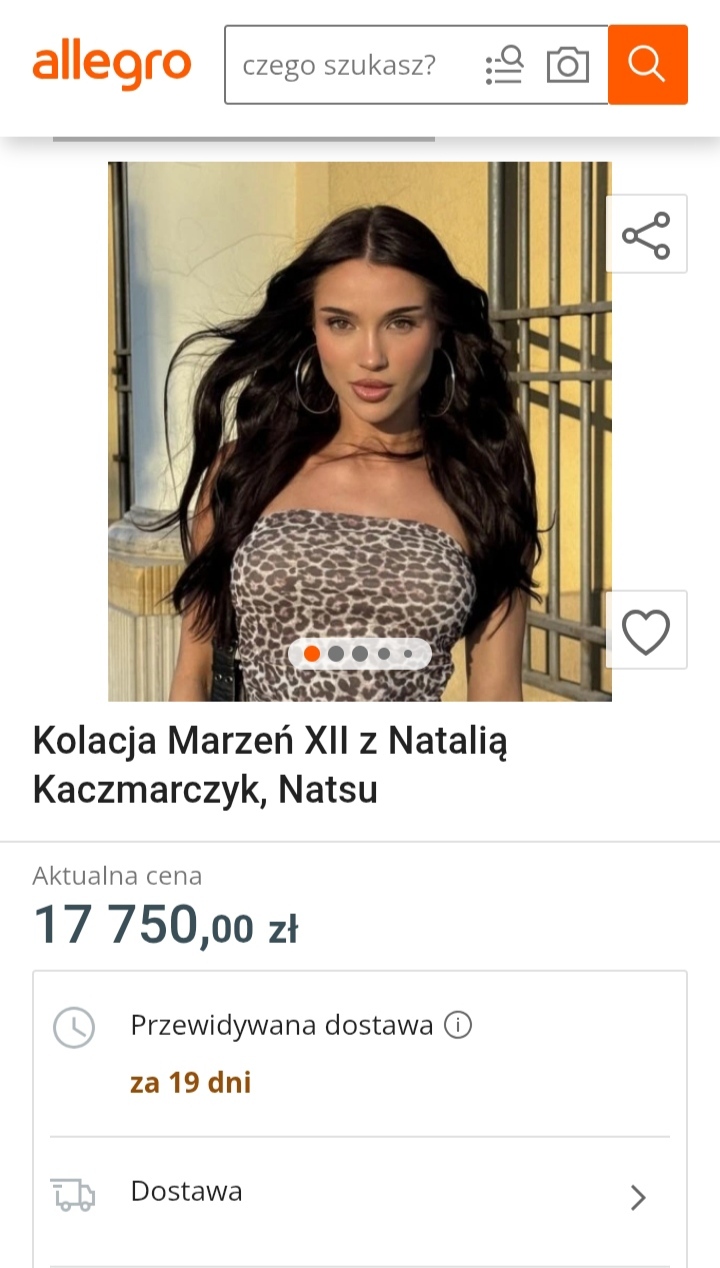720x1268 pixels.
Task: Add listing to favorites with the heart
Action: click(x=646, y=631)
